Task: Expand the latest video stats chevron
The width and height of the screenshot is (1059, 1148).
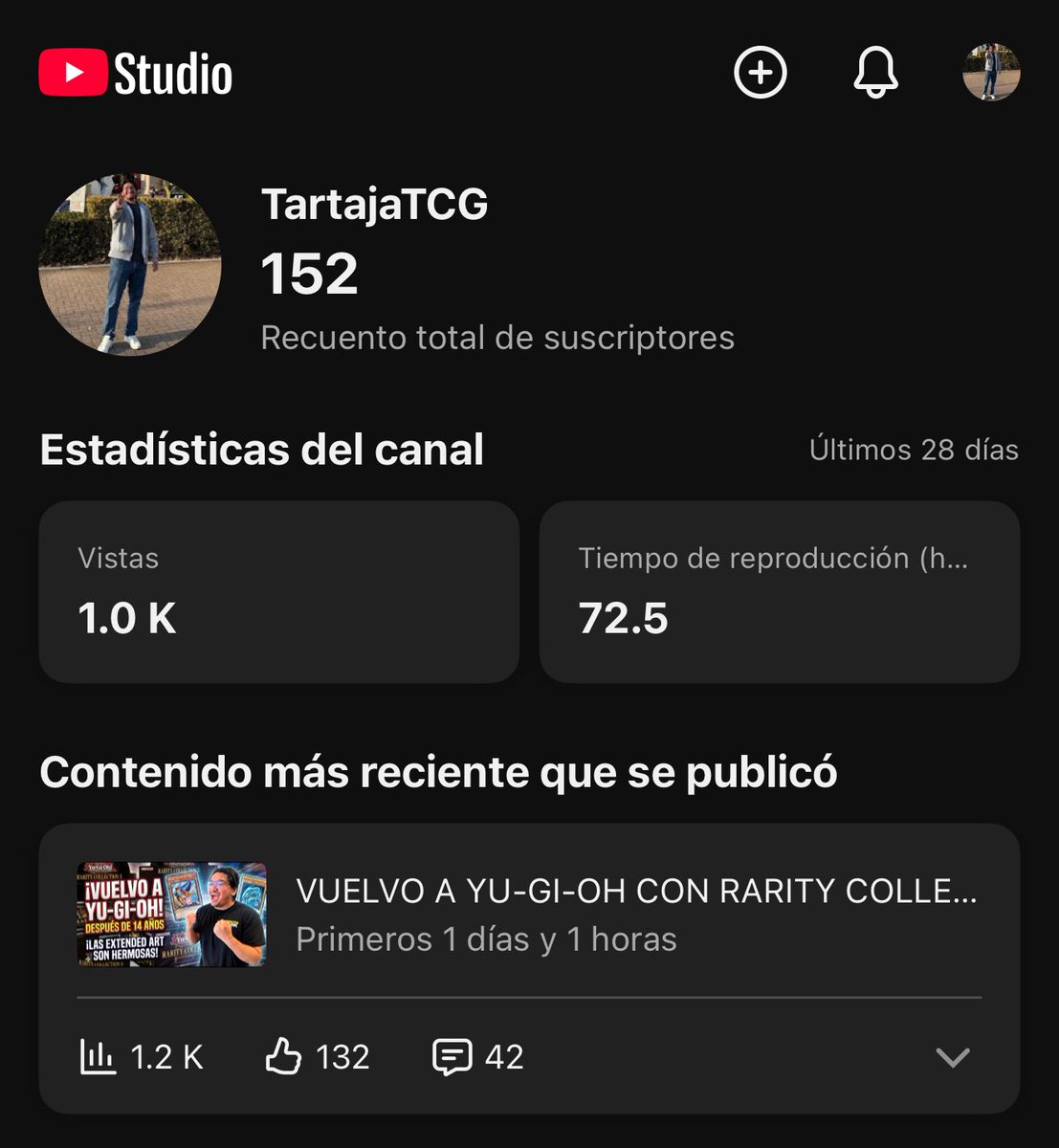Action: tap(952, 1057)
